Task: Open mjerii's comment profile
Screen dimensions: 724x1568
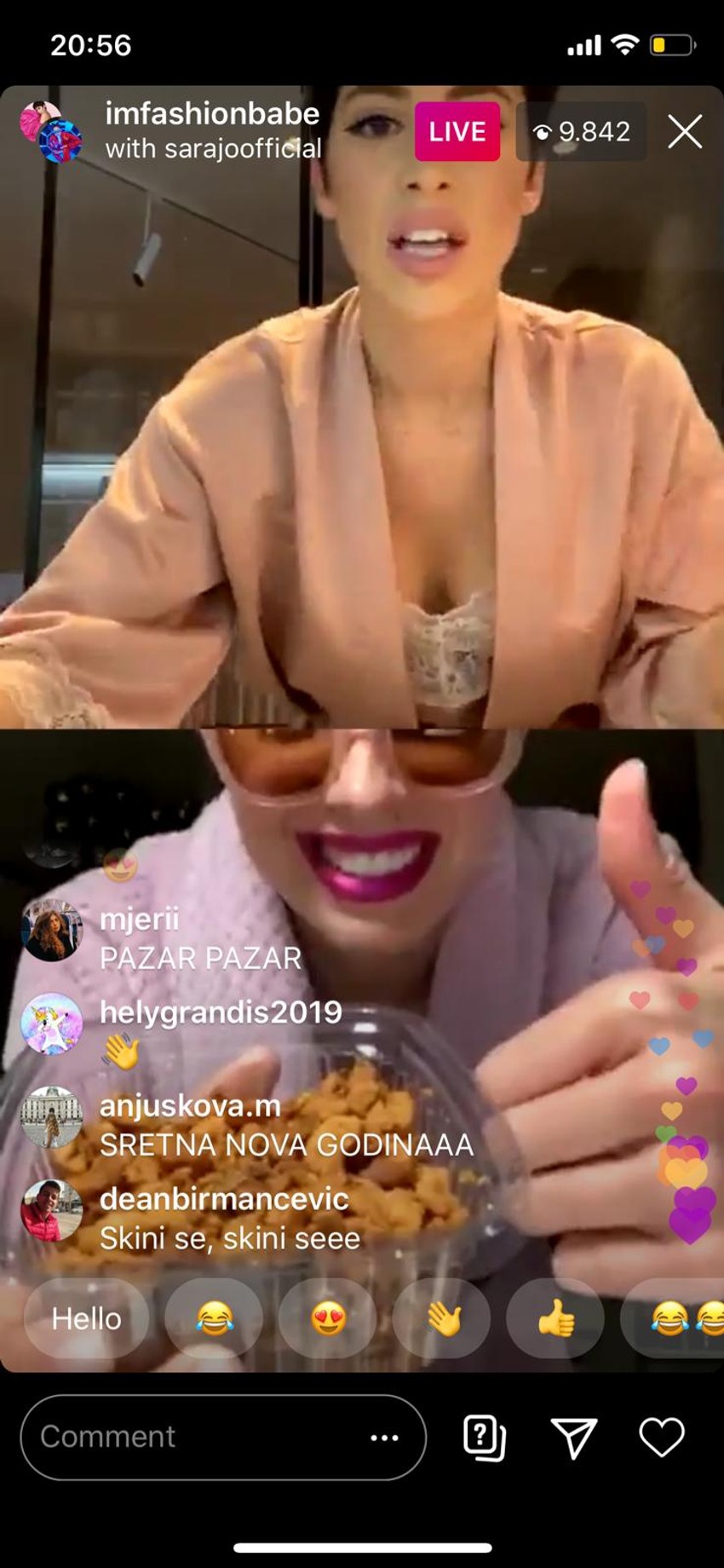Action: pyautogui.click(x=52, y=933)
